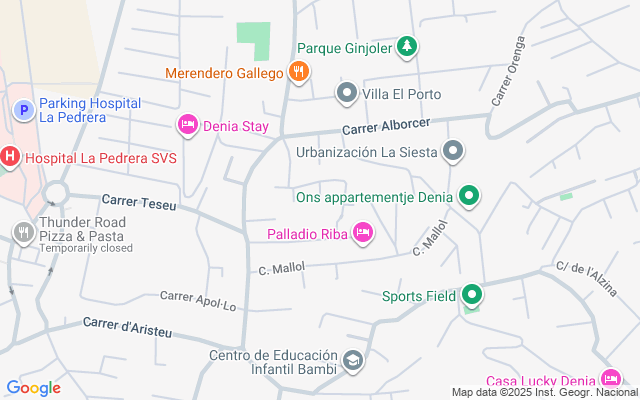Open the Denia Stay hotel pin

point(187,126)
